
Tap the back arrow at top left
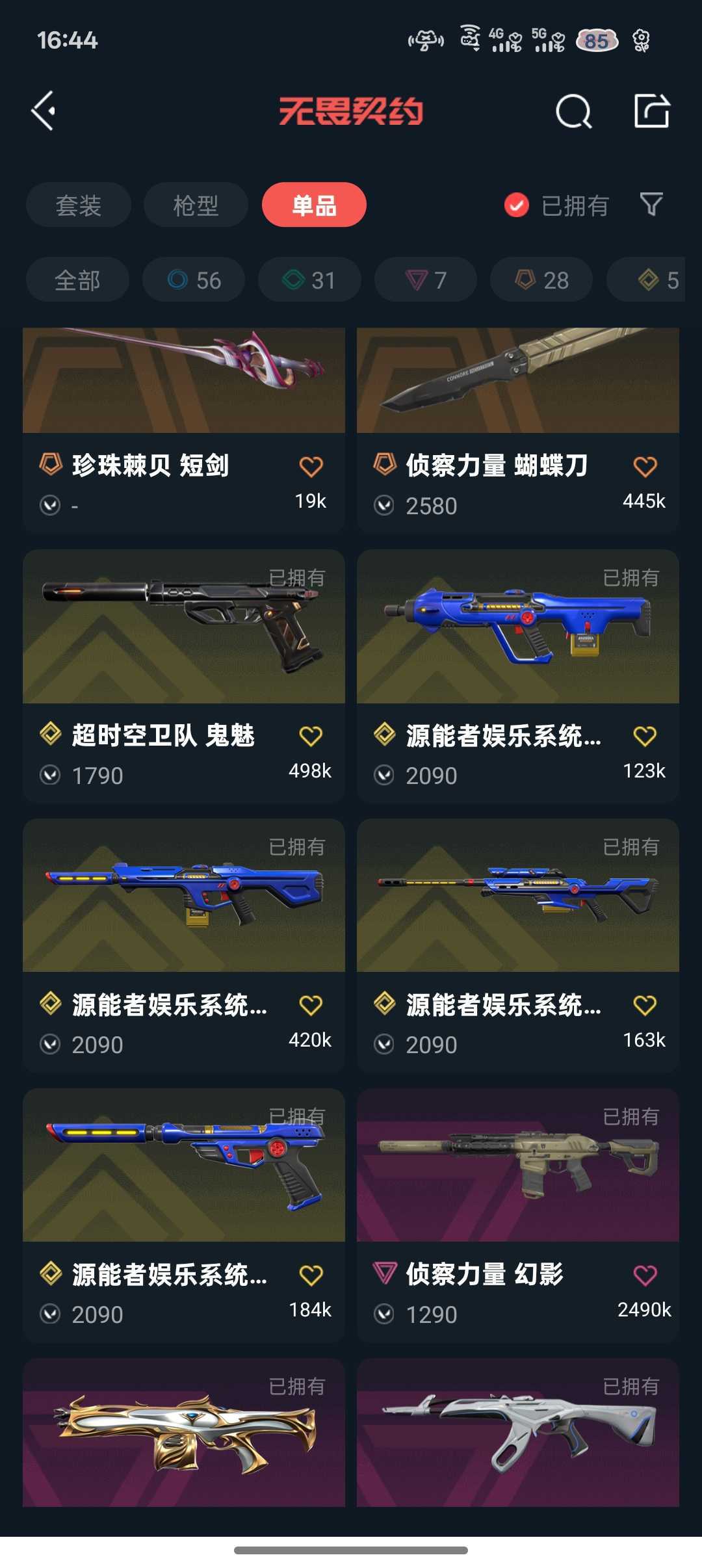[x=44, y=111]
